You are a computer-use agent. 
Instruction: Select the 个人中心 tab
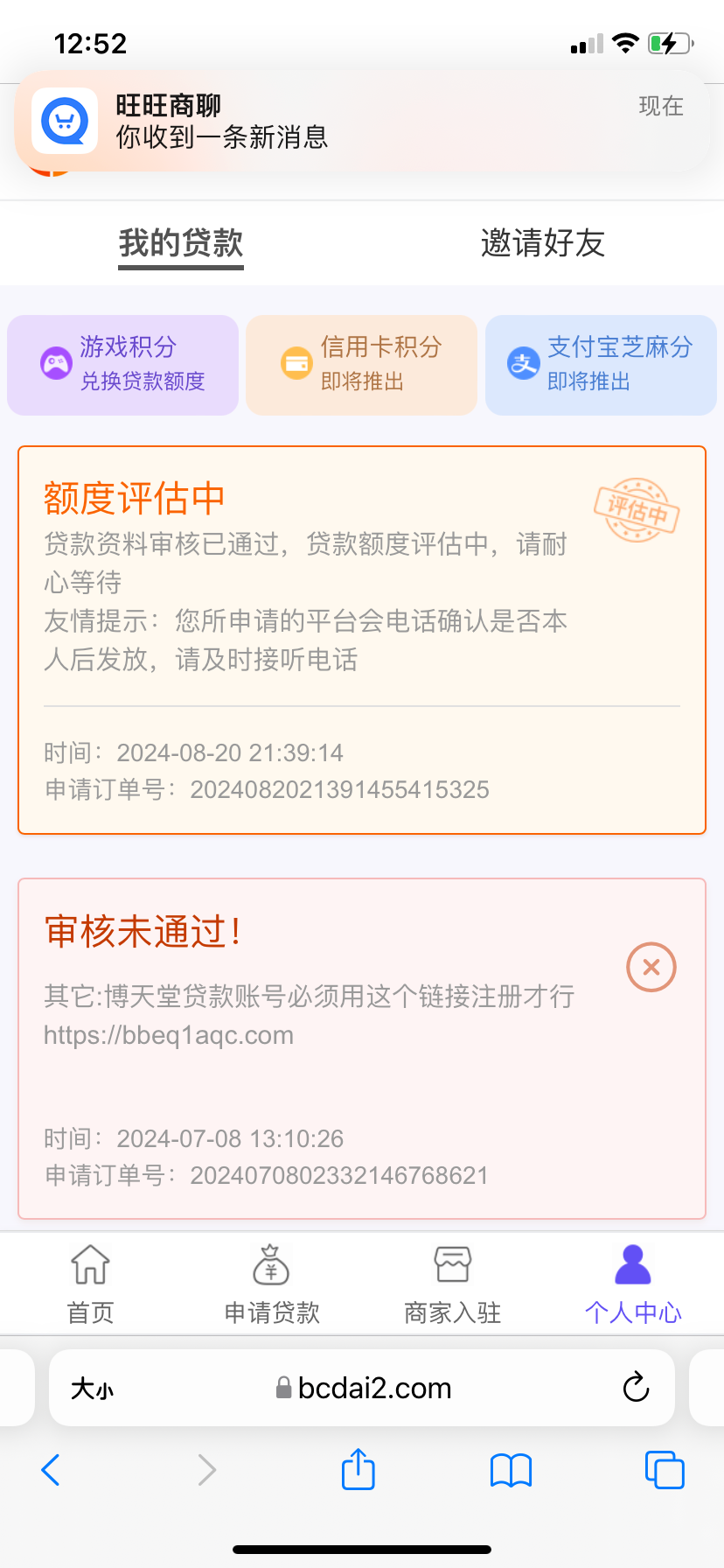pos(633,1284)
